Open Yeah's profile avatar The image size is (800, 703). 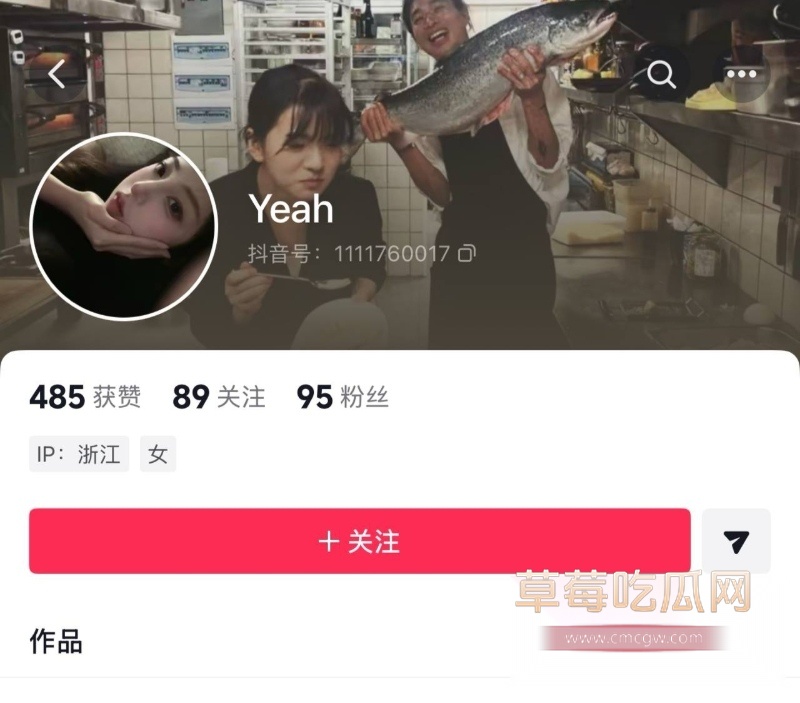coord(124,226)
